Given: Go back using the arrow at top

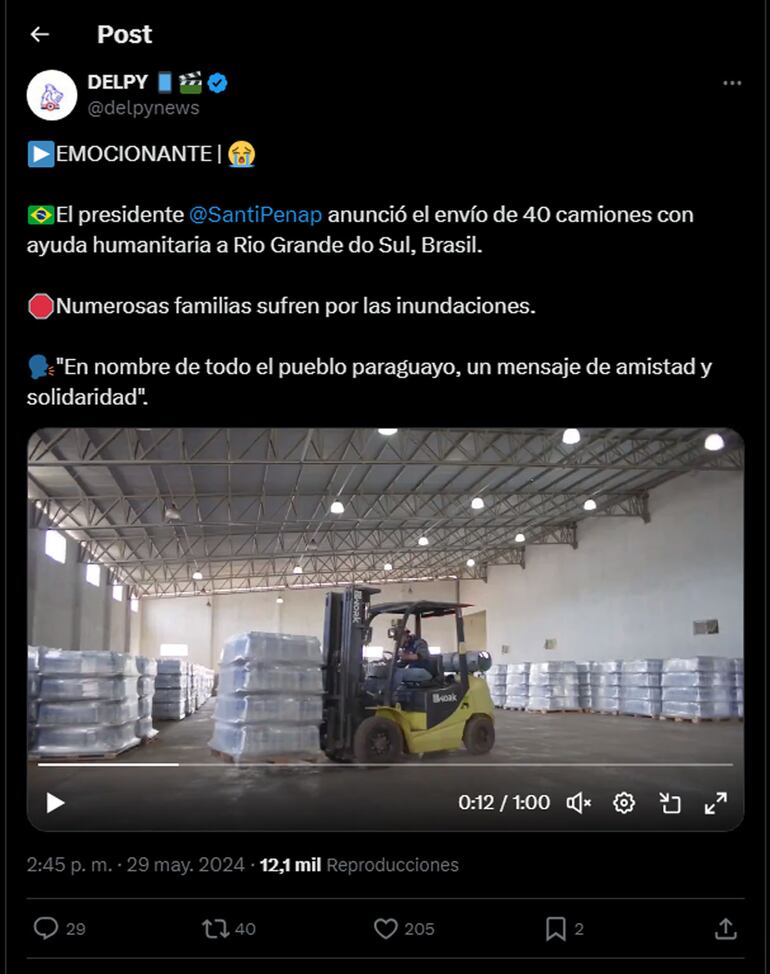Looking at the screenshot, I should point(39,34).
